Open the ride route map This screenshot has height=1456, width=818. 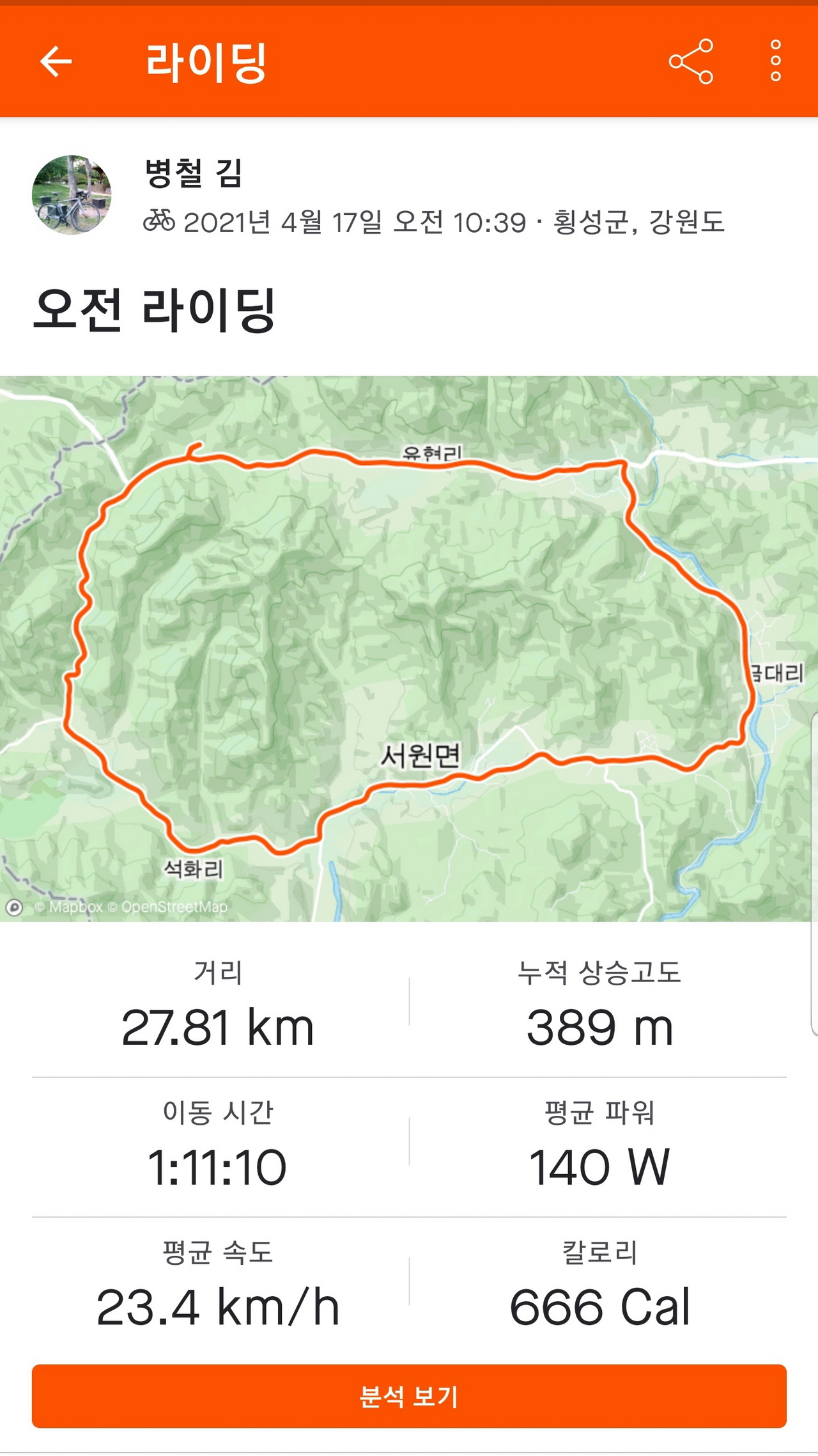(x=409, y=648)
